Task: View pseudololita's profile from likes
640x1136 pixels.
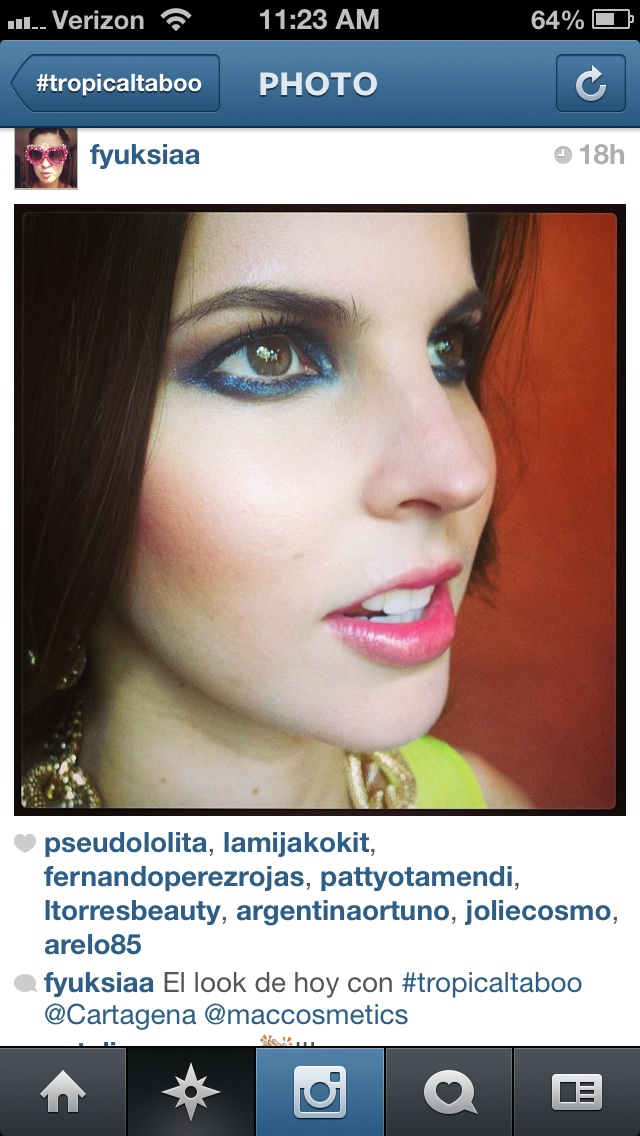Action: 126,844
